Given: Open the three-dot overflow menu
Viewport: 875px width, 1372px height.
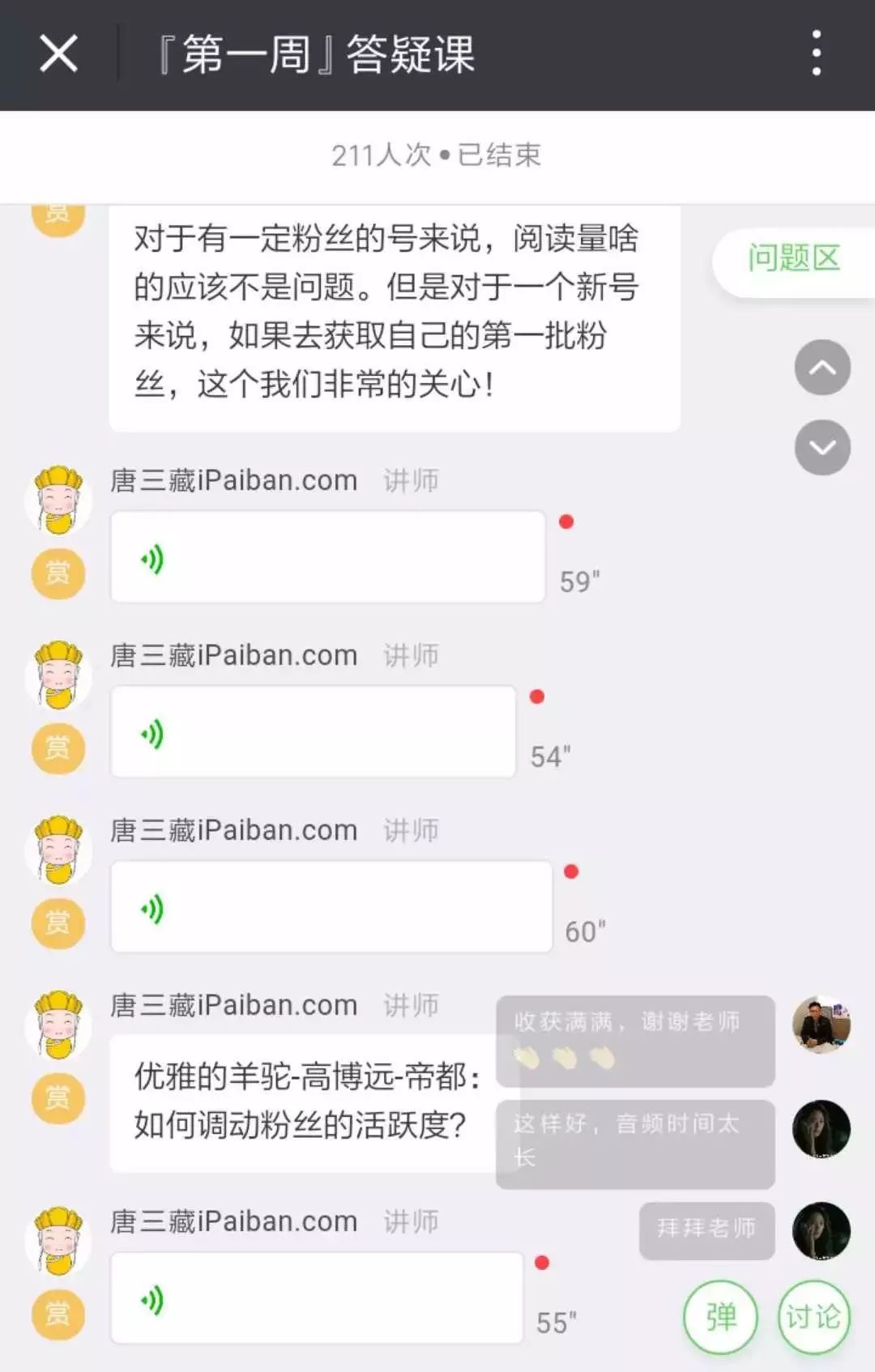Looking at the screenshot, I should pos(816,53).
